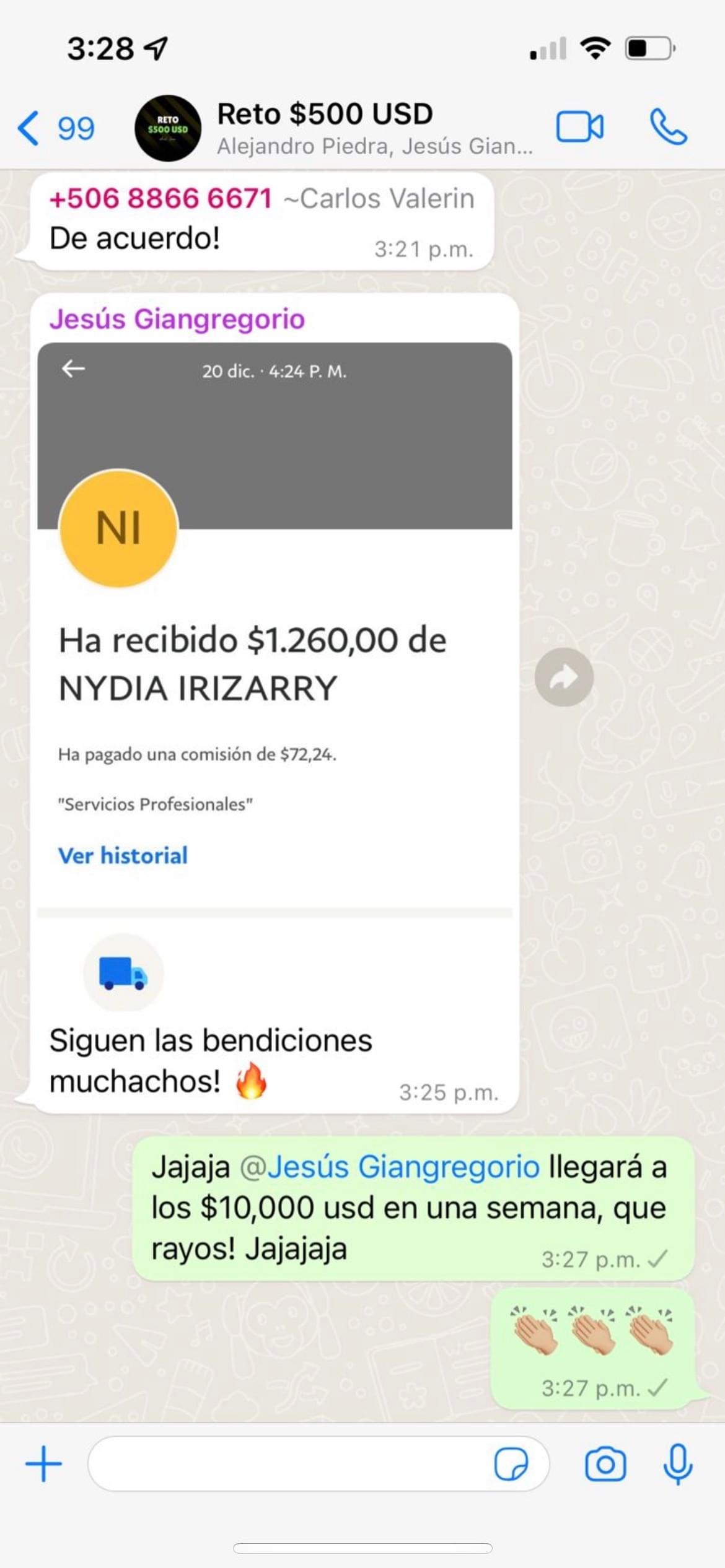Open the sticker picker
The image size is (725, 1568).
click(x=511, y=1464)
